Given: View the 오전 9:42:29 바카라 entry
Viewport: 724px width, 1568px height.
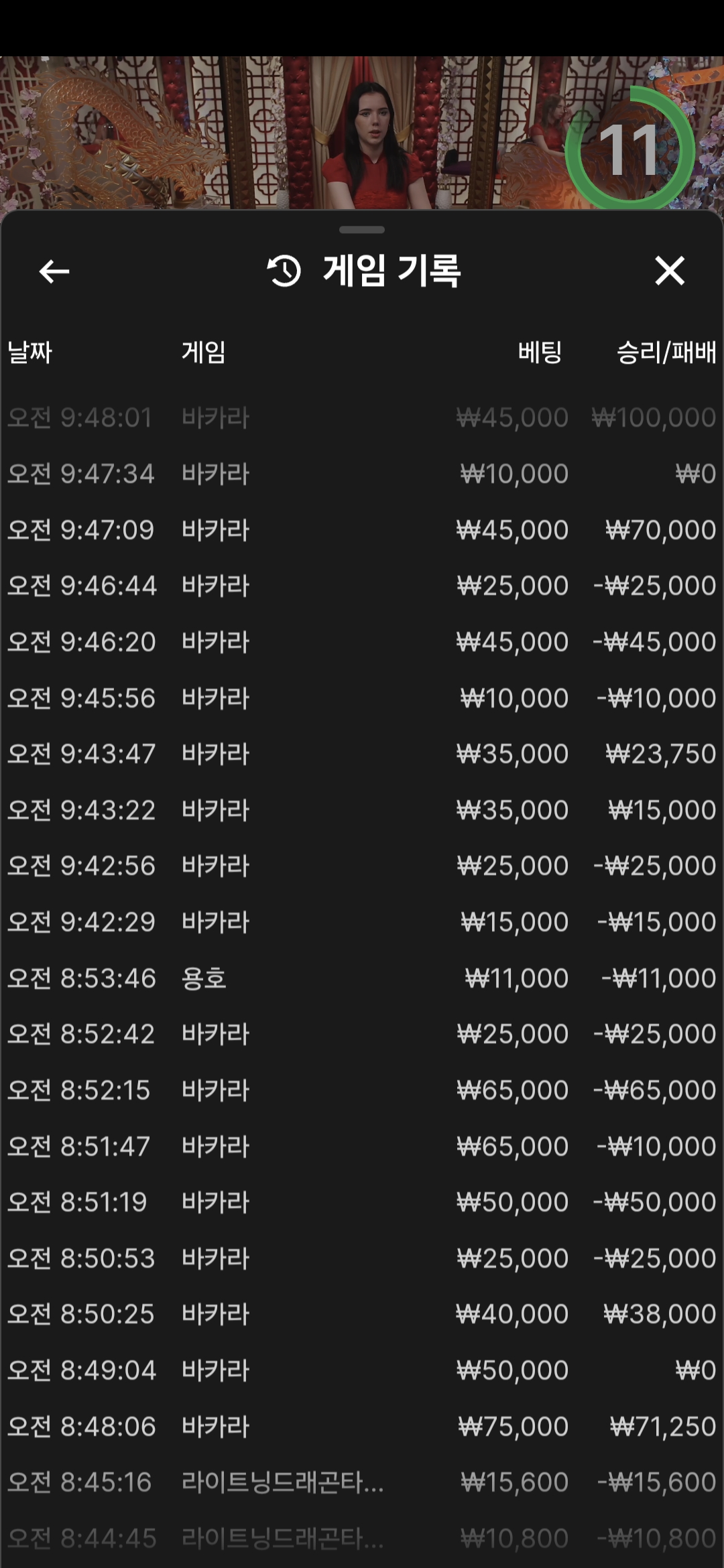Looking at the screenshot, I should (x=362, y=922).
